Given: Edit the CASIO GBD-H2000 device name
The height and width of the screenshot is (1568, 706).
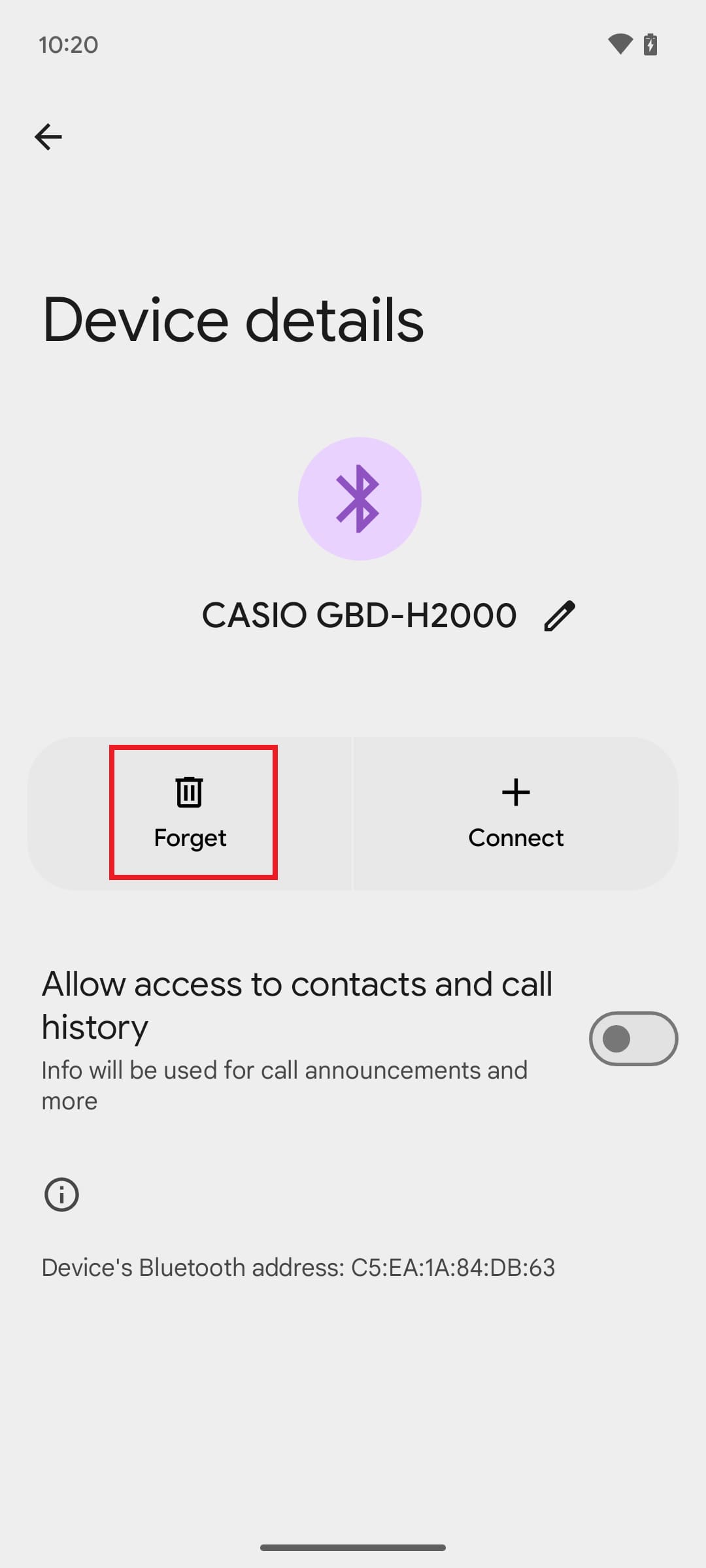Looking at the screenshot, I should [560, 615].
